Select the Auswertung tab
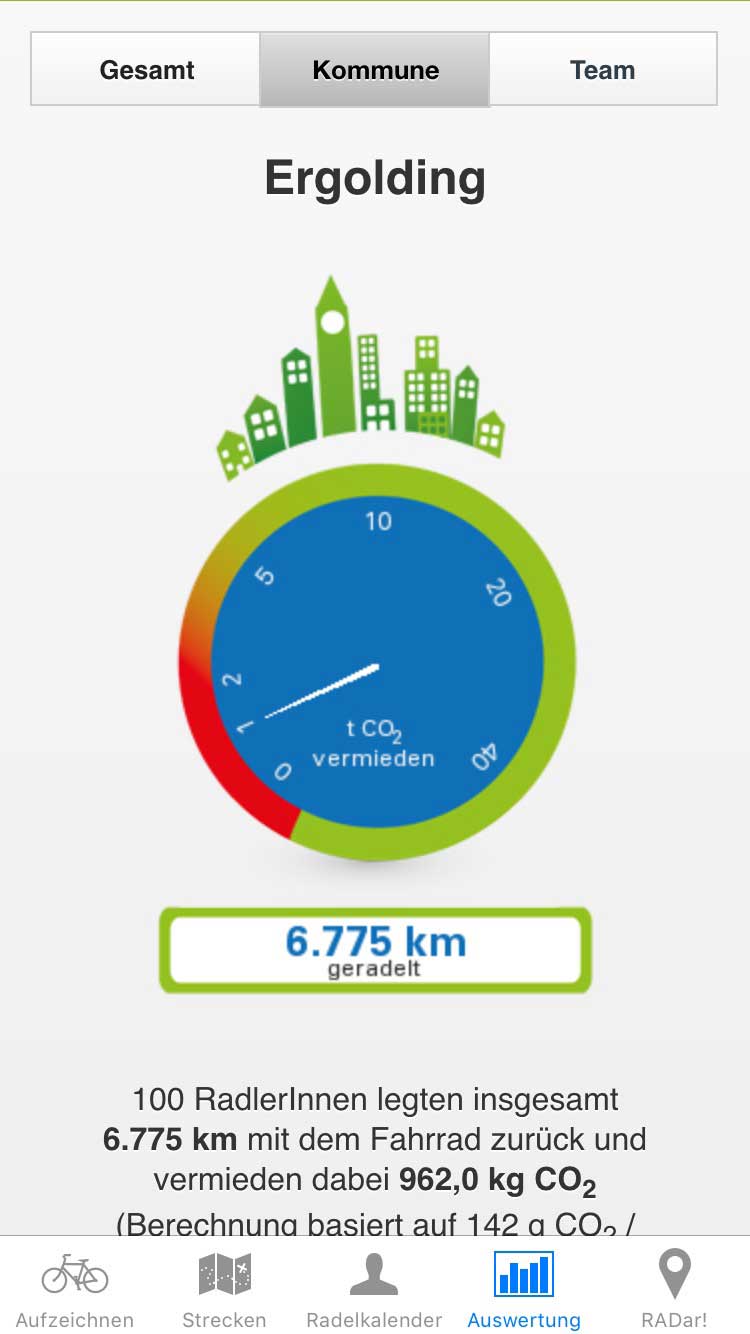The height and width of the screenshot is (1334, 750). (x=524, y=1290)
